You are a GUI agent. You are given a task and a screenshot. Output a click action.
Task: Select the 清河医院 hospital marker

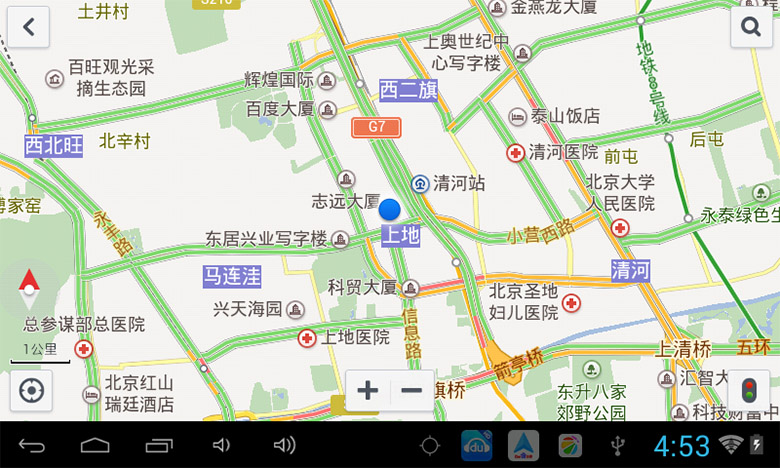(x=516, y=153)
